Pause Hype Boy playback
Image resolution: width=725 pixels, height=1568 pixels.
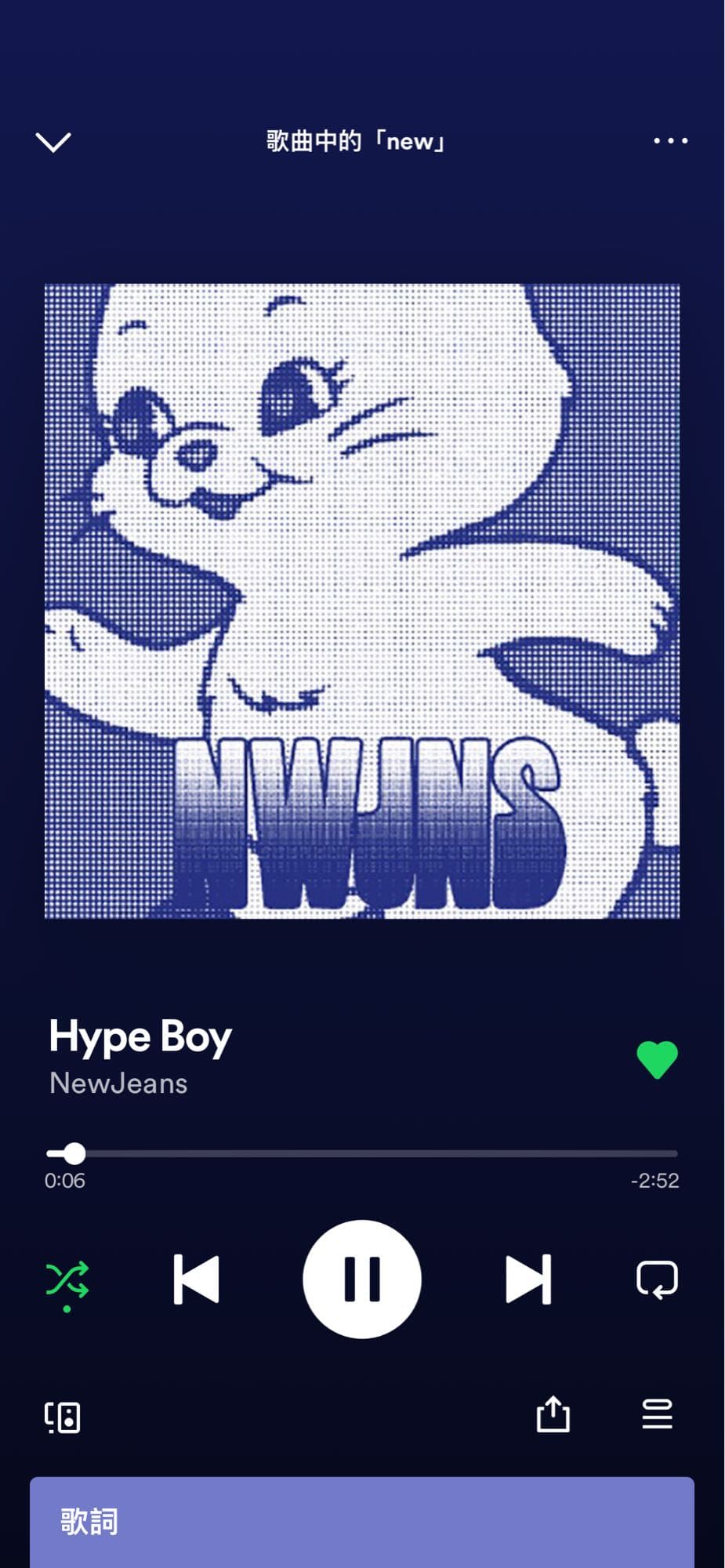point(362,1279)
